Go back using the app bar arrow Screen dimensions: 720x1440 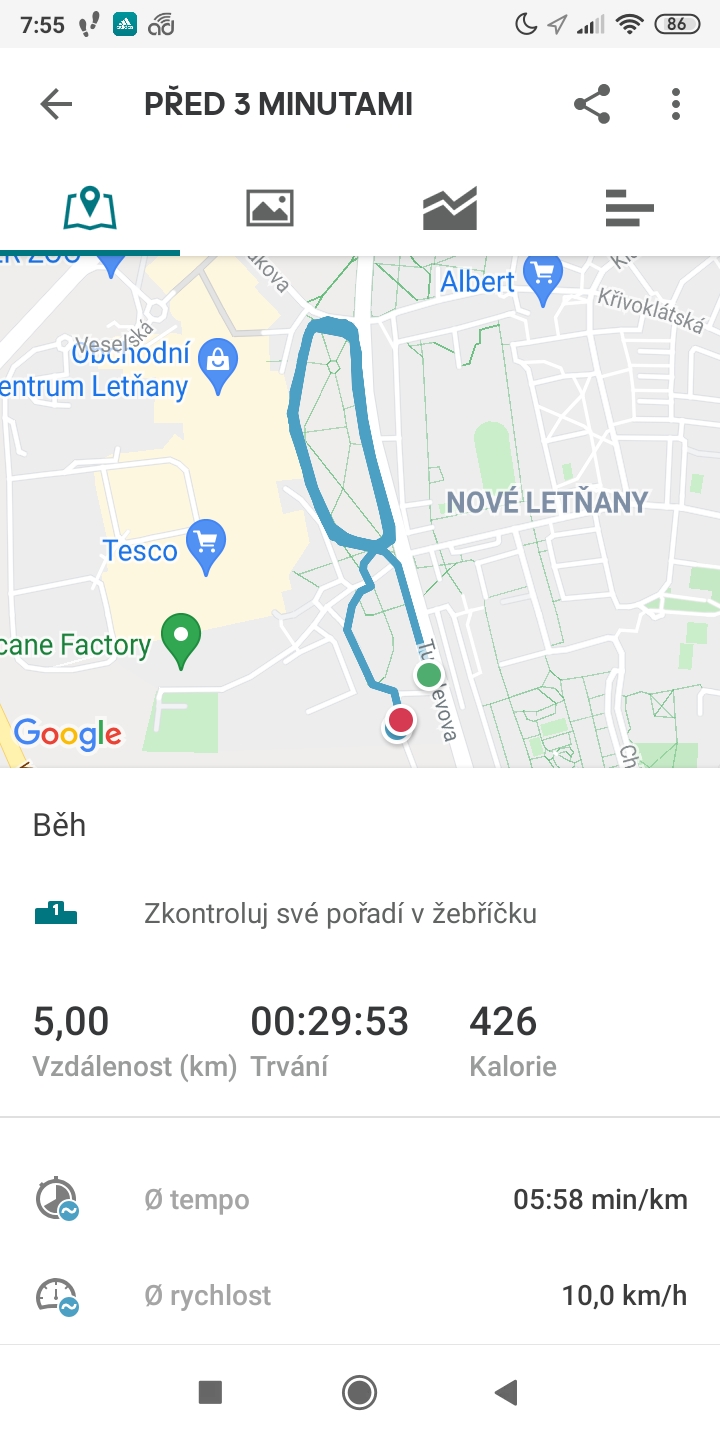point(56,104)
